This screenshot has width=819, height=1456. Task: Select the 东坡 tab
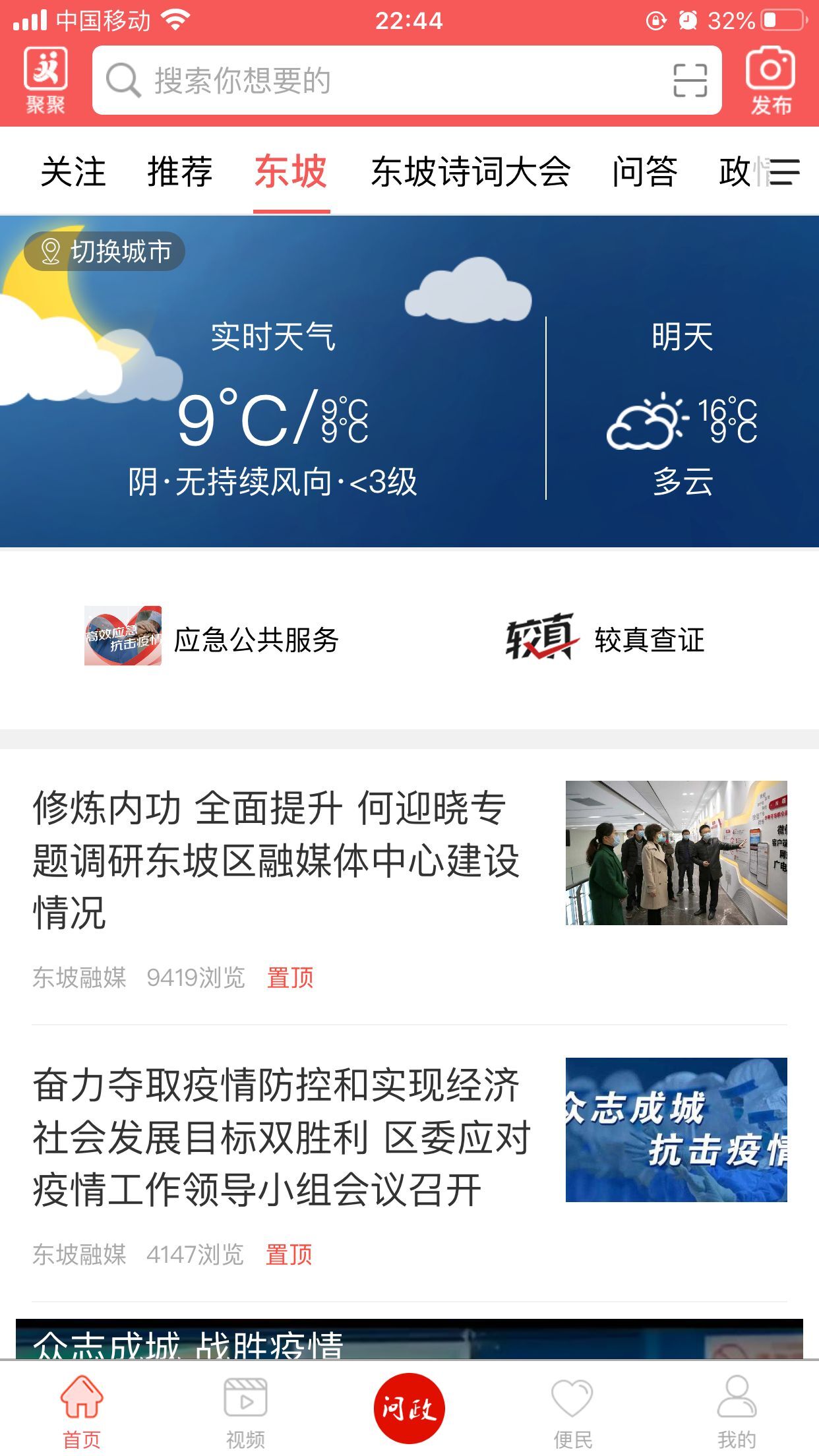(291, 171)
